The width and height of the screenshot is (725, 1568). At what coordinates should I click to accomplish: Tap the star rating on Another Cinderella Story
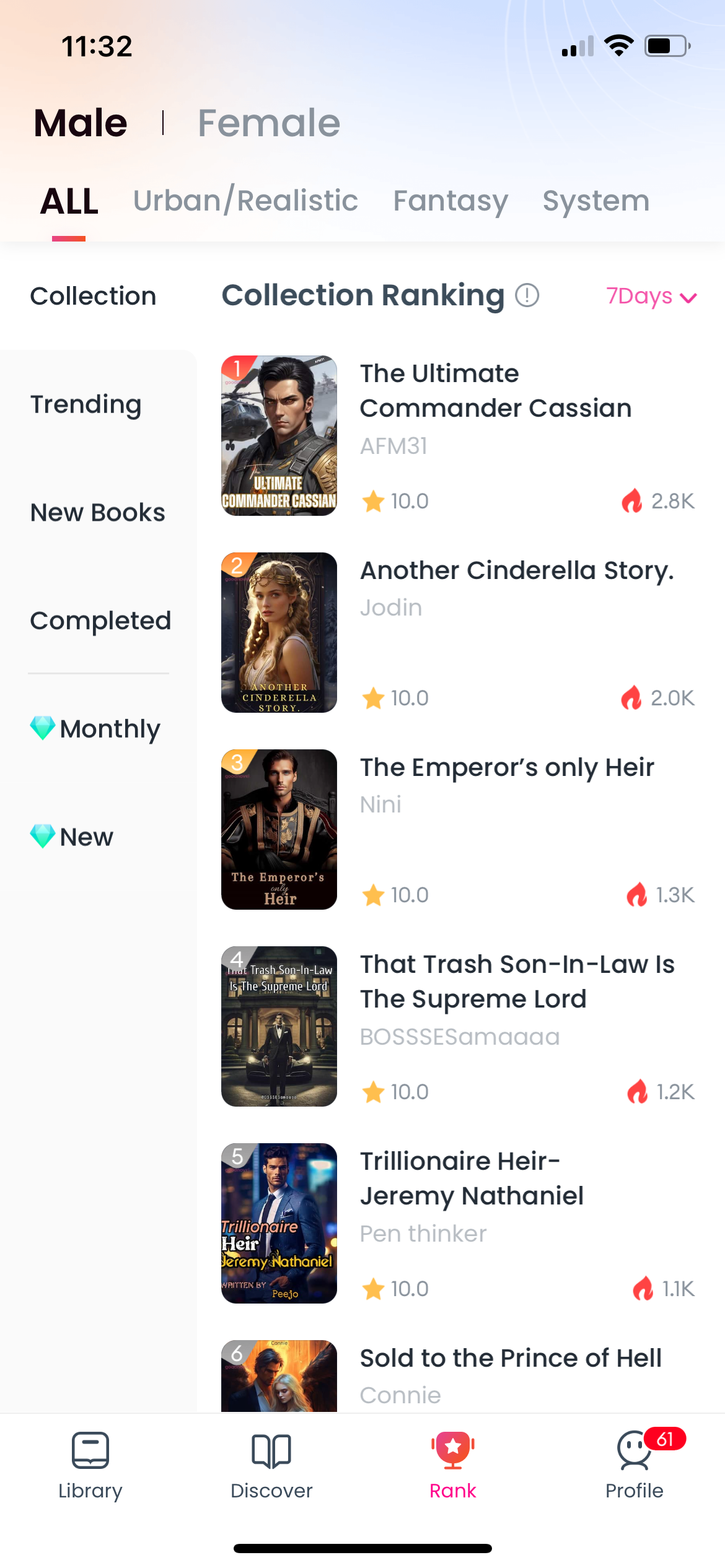pyautogui.click(x=373, y=697)
